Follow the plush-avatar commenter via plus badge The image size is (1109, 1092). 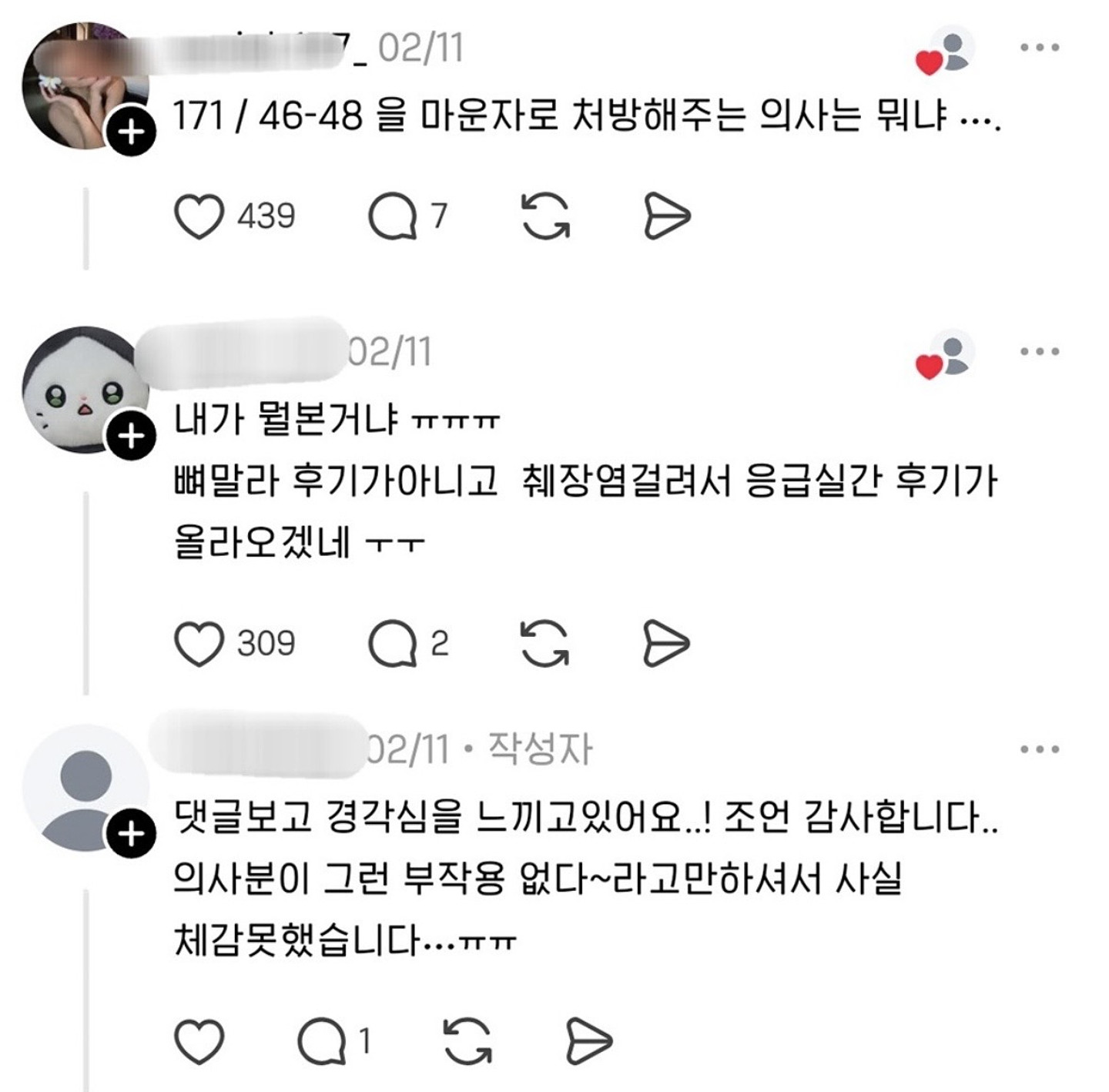point(132,437)
